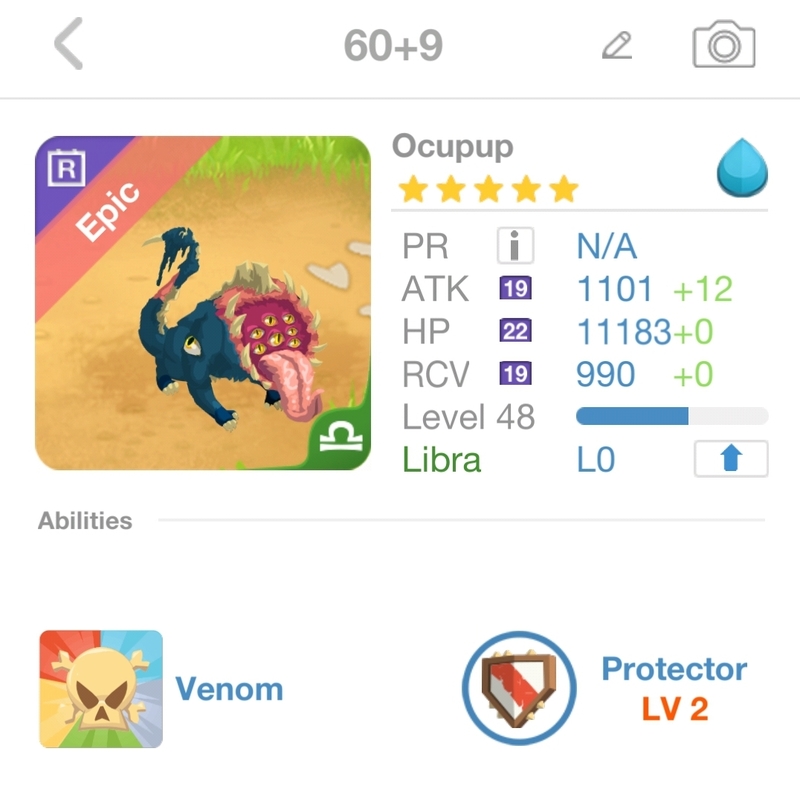Image resolution: width=800 pixels, height=786 pixels.
Task: Take a screenshot with the camera icon
Action: tap(723, 45)
